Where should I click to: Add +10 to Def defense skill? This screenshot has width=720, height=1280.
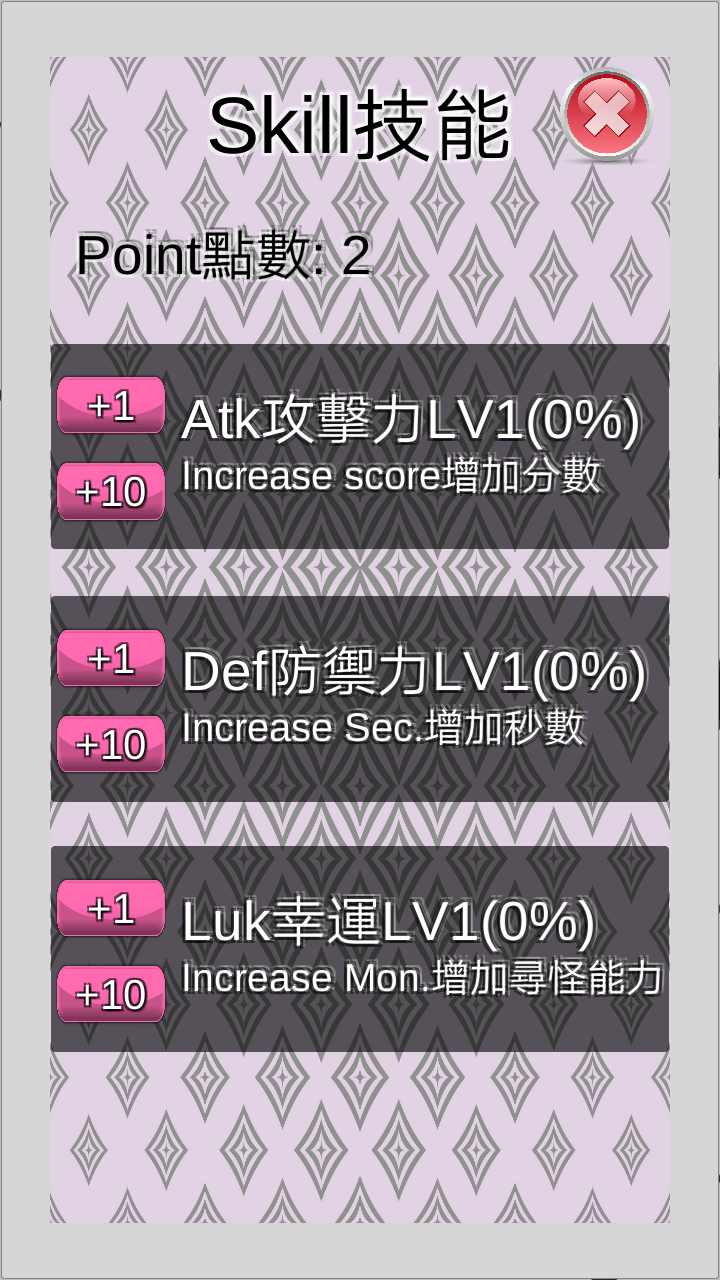[x=110, y=744]
